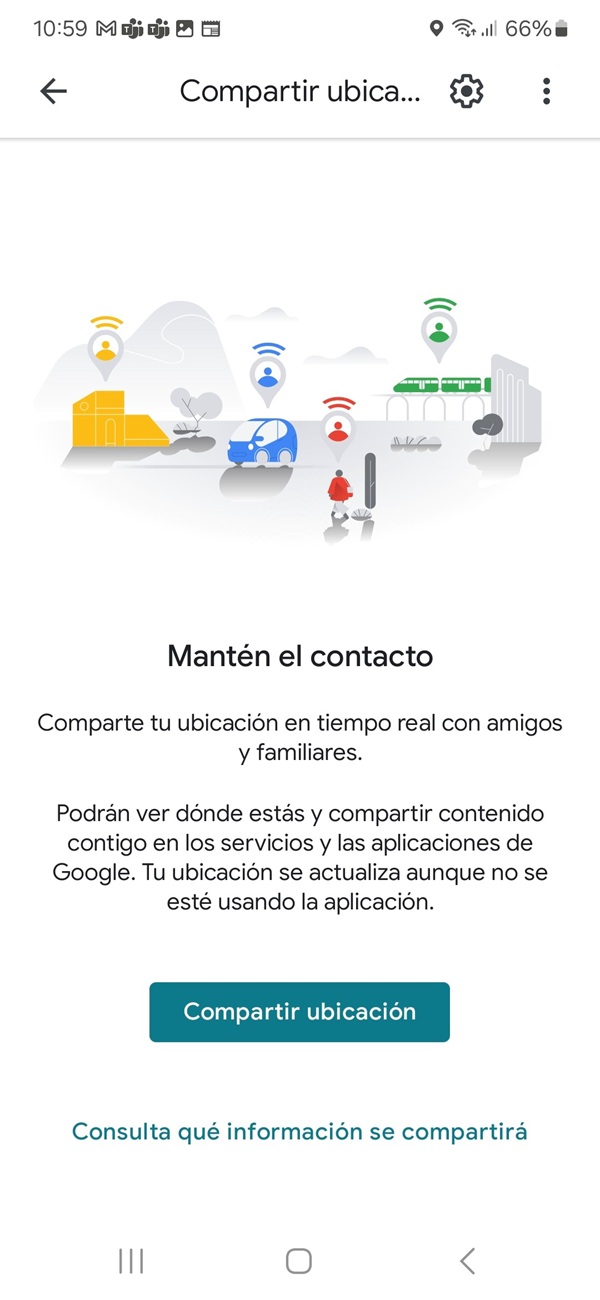Open the recent apps view
600x1300 pixels.
coord(131,1261)
